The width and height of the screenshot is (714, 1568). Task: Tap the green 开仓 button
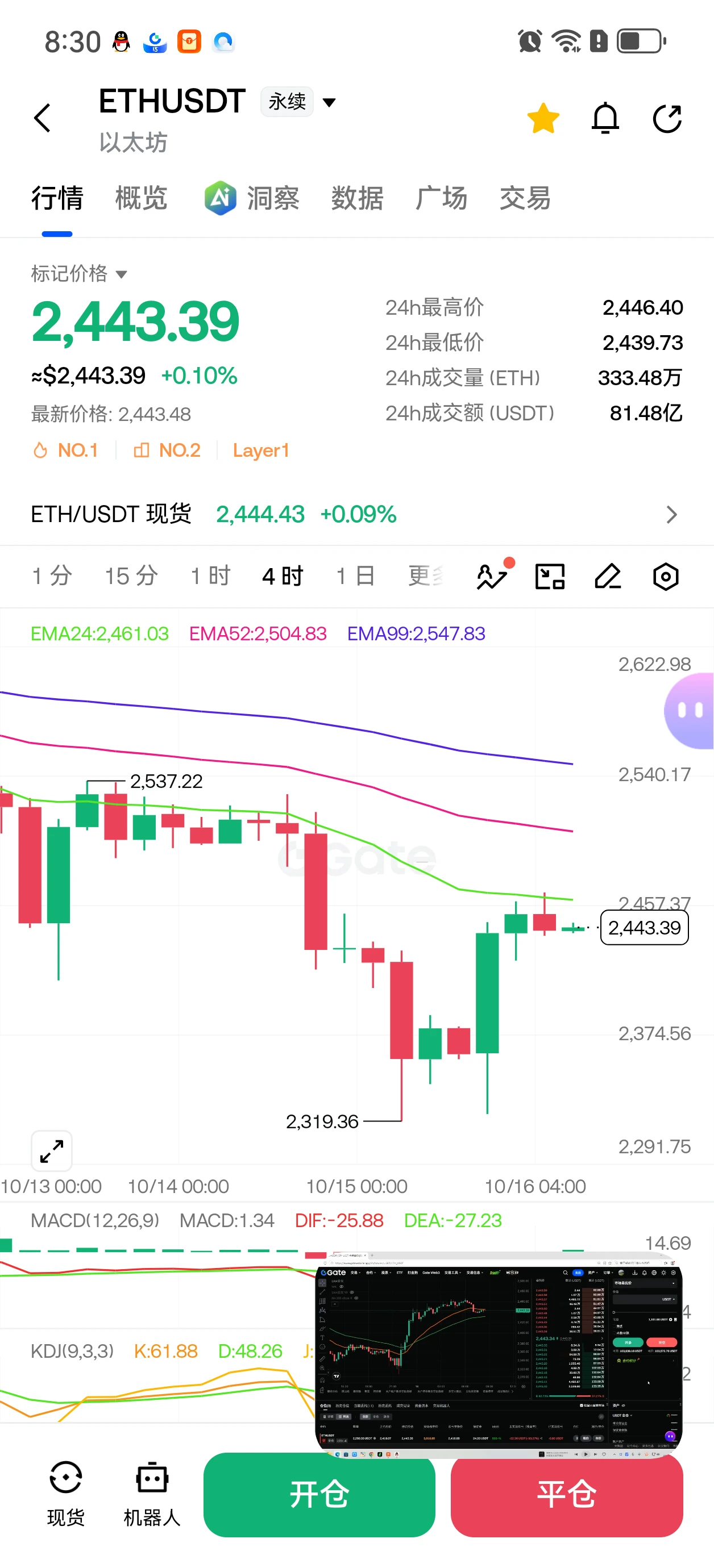pos(319,1494)
